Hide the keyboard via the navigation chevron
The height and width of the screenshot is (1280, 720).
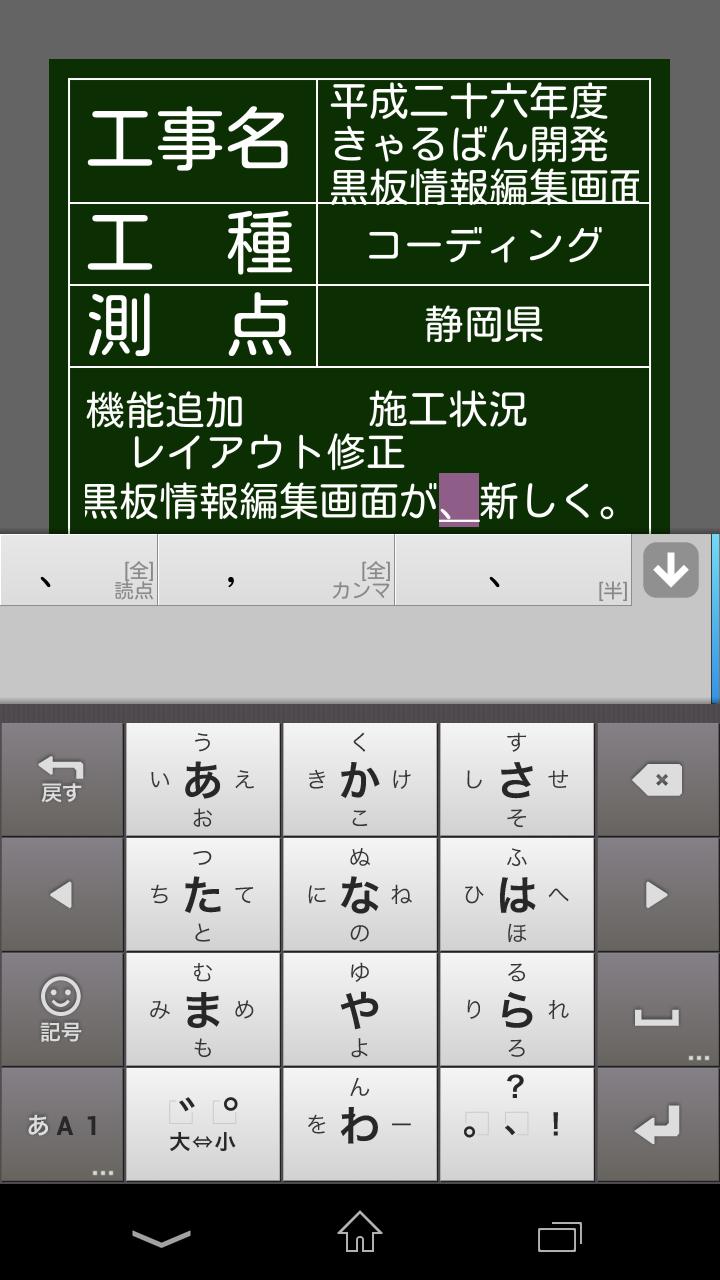[x=160, y=1237]
